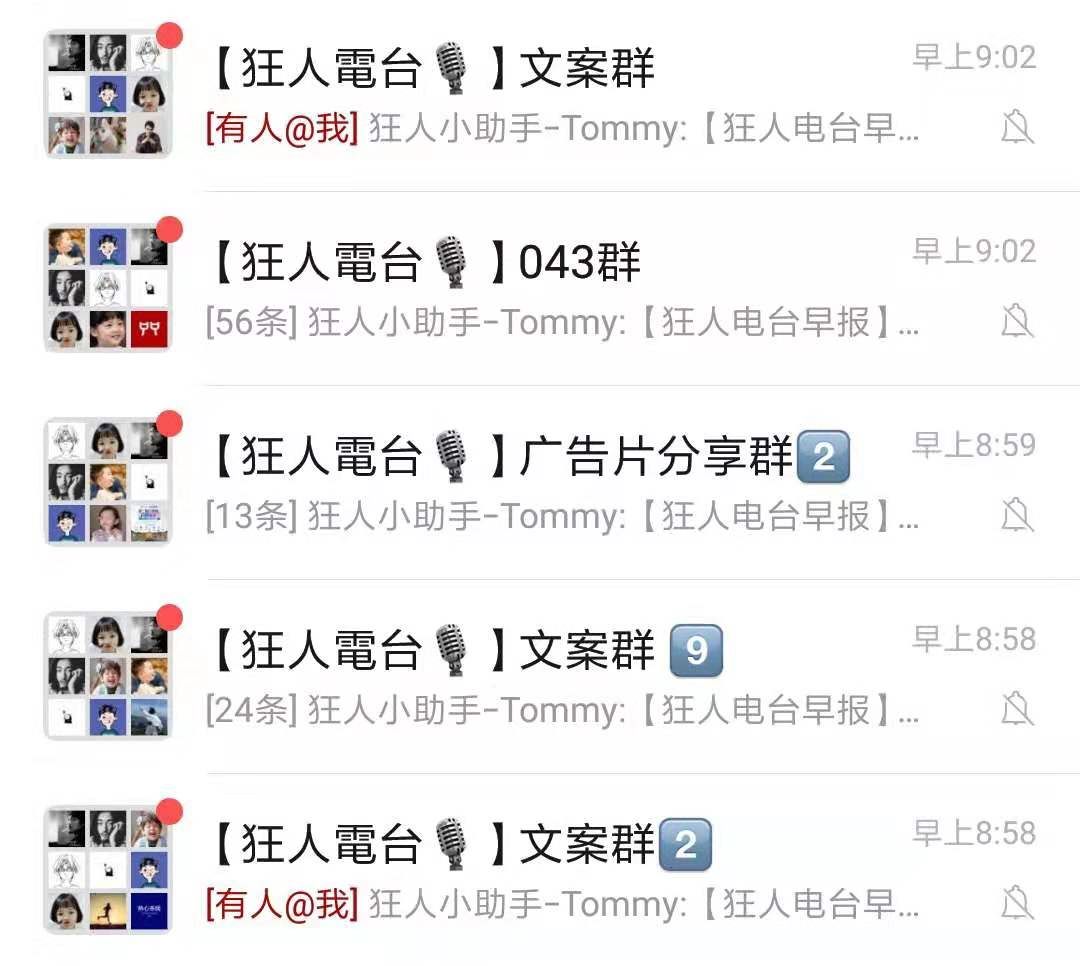Open the 广告片分享群 2 chat
This screenshot has width=1080, height=966.
tap(560, 483)
